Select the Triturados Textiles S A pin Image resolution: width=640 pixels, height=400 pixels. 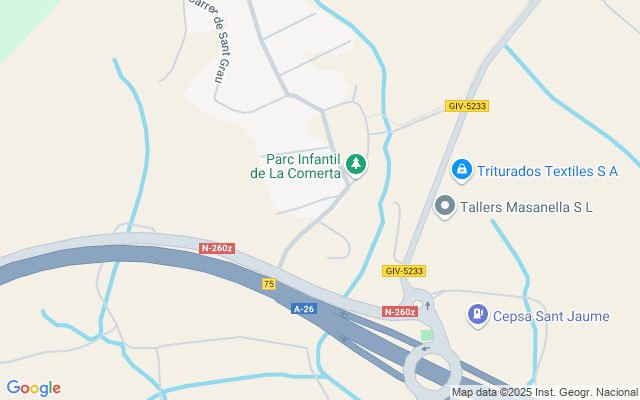462,171
